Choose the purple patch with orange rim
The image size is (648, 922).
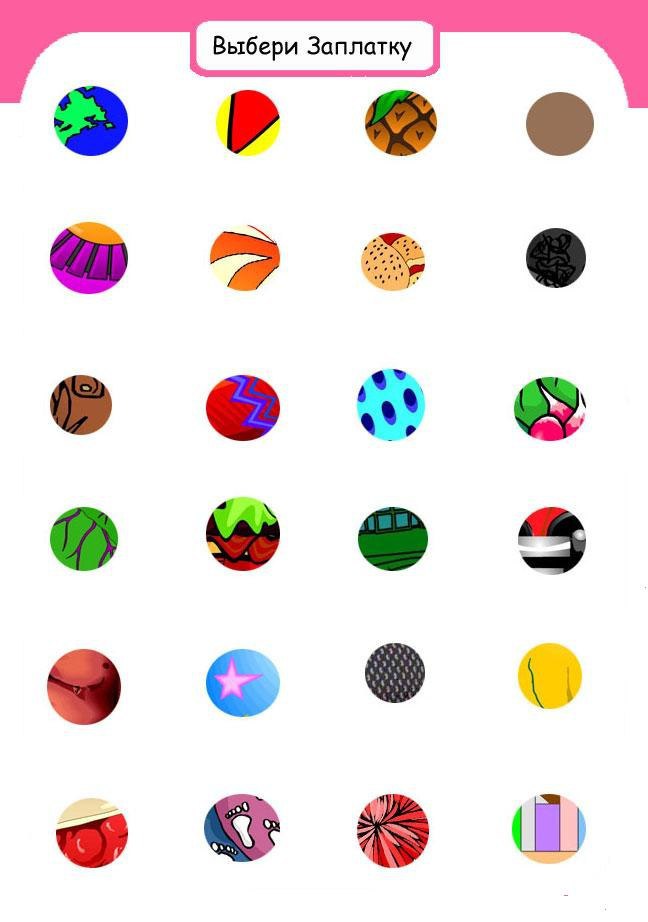point(88,257)
